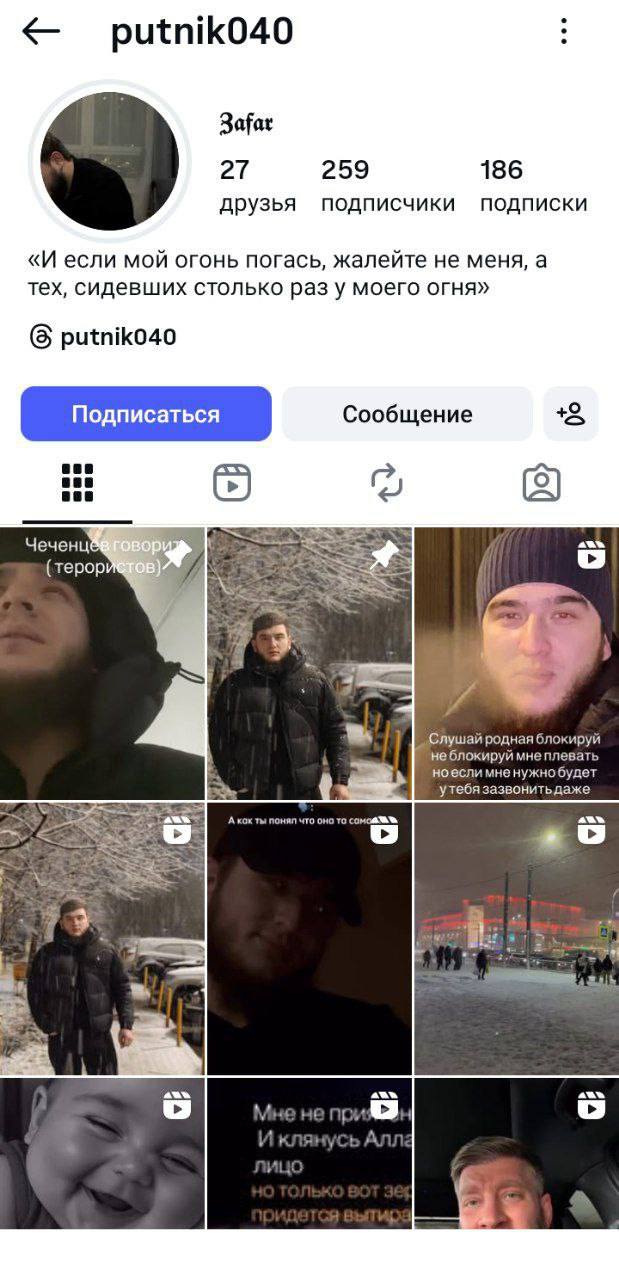View the 259 подписчики list
The image size is (619, 1280).
pyautogui.click(x=387, y=186)
